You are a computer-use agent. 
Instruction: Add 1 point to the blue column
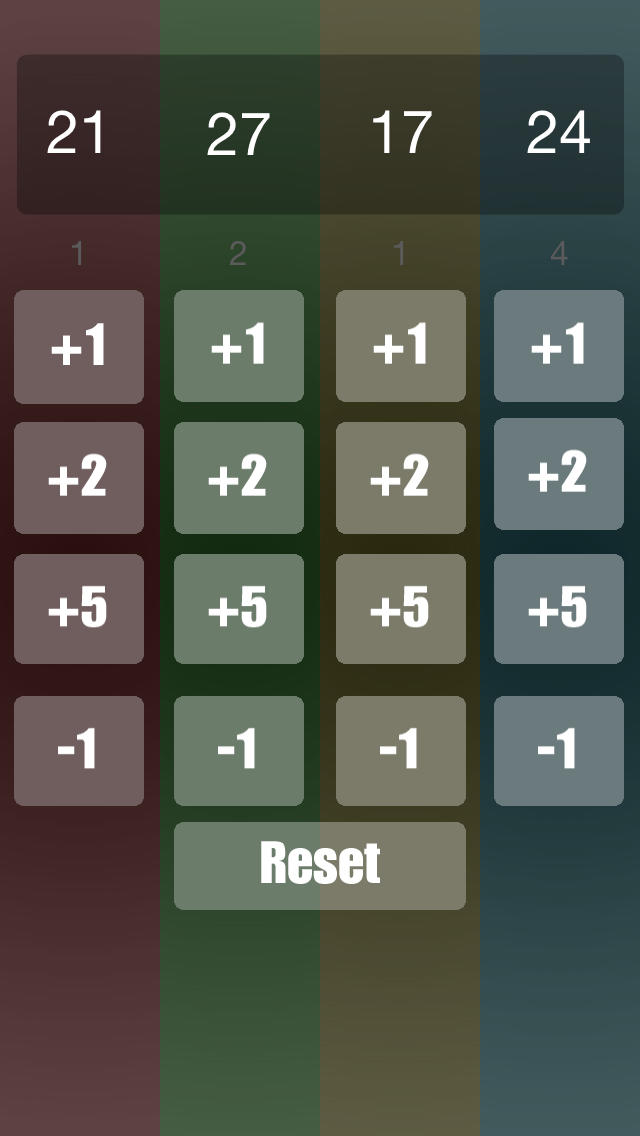[x=559, y=346]
